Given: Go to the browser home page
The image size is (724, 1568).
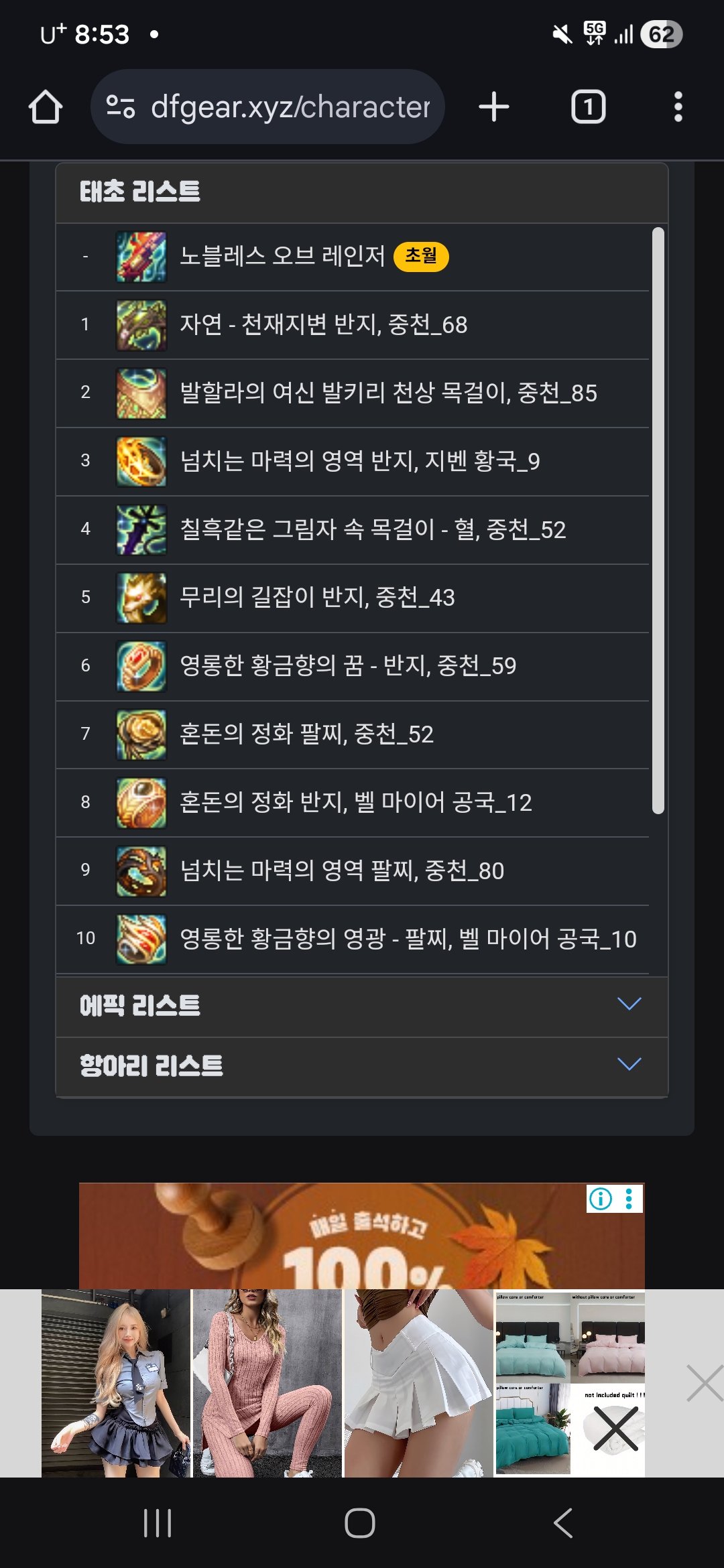Looking at the screenshot, I should click(x=46, y=107).
